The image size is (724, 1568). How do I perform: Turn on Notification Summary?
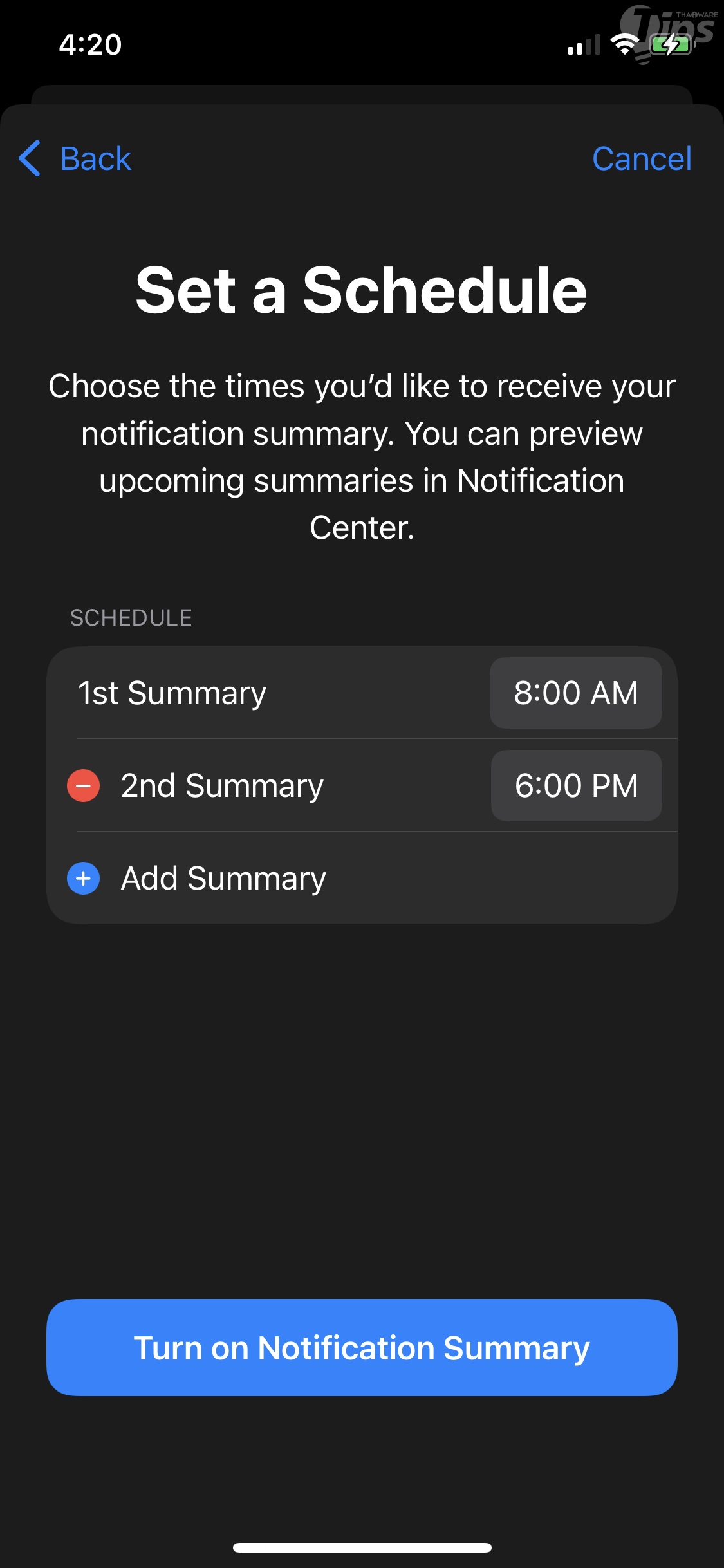pyautogui.click(x=362, y=1348)
